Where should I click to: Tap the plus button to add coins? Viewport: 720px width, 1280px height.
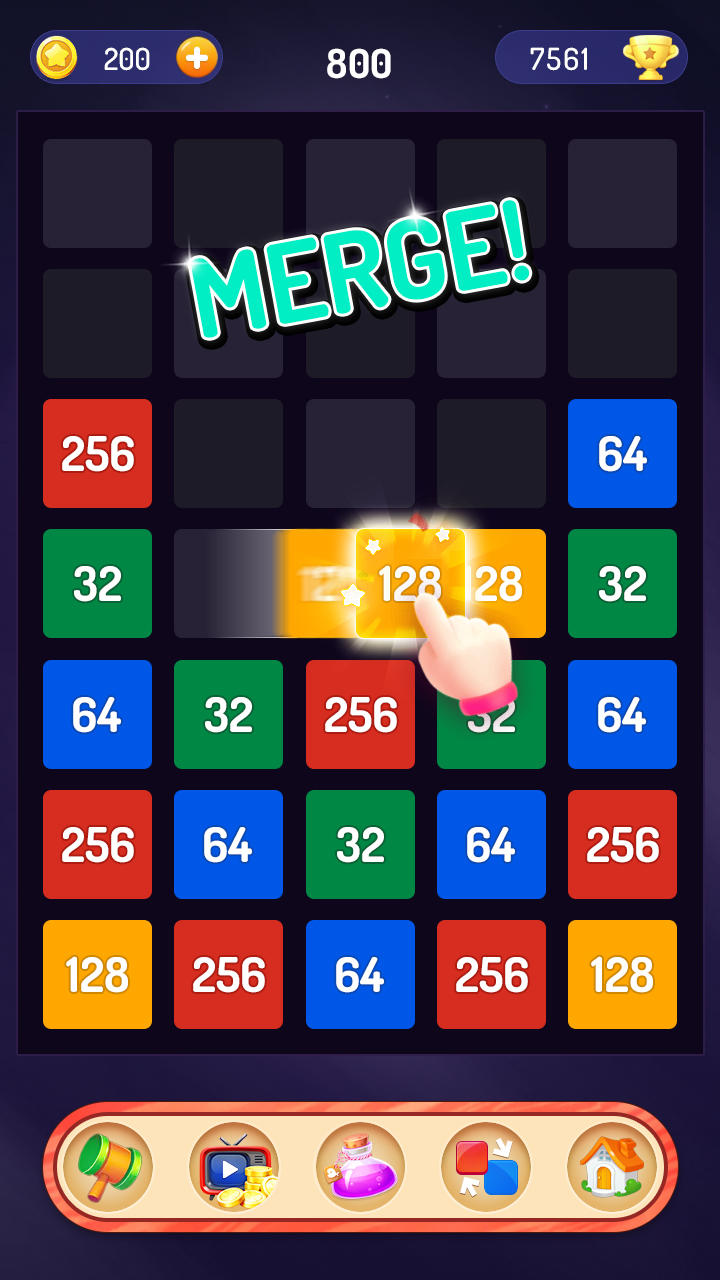tap(197, 58)
